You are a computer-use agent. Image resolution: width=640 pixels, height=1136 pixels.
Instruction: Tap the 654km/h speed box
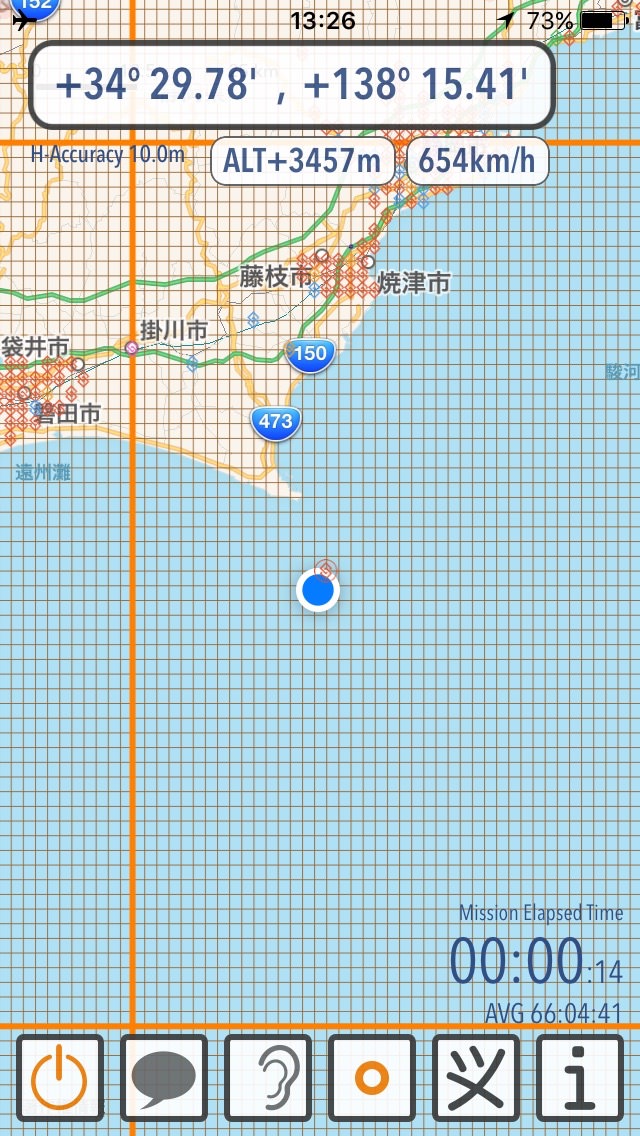click(478, 162)
